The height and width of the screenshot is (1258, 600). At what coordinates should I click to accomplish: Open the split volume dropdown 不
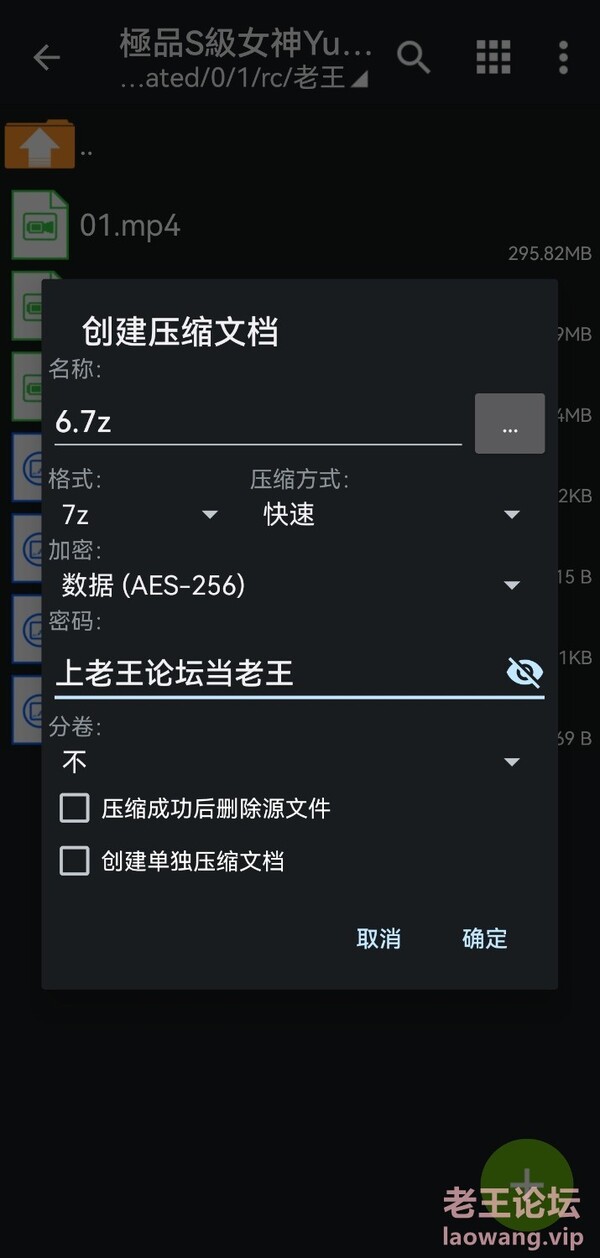tap(290, 762)
